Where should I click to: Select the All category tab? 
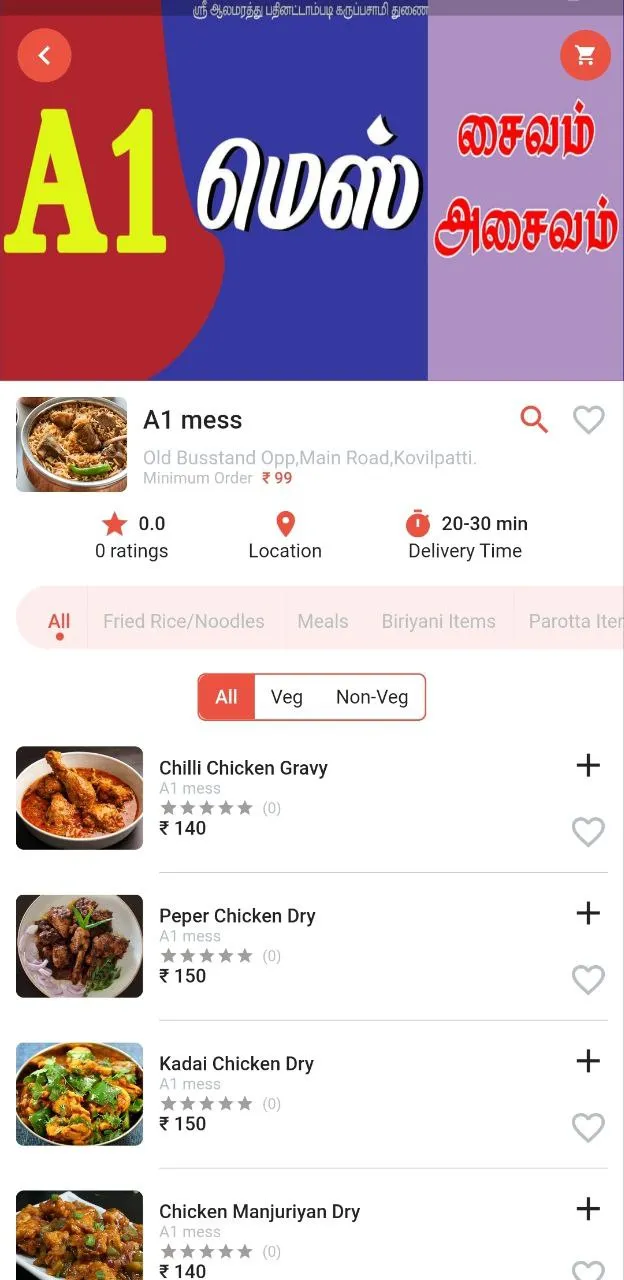coord(59,621)
